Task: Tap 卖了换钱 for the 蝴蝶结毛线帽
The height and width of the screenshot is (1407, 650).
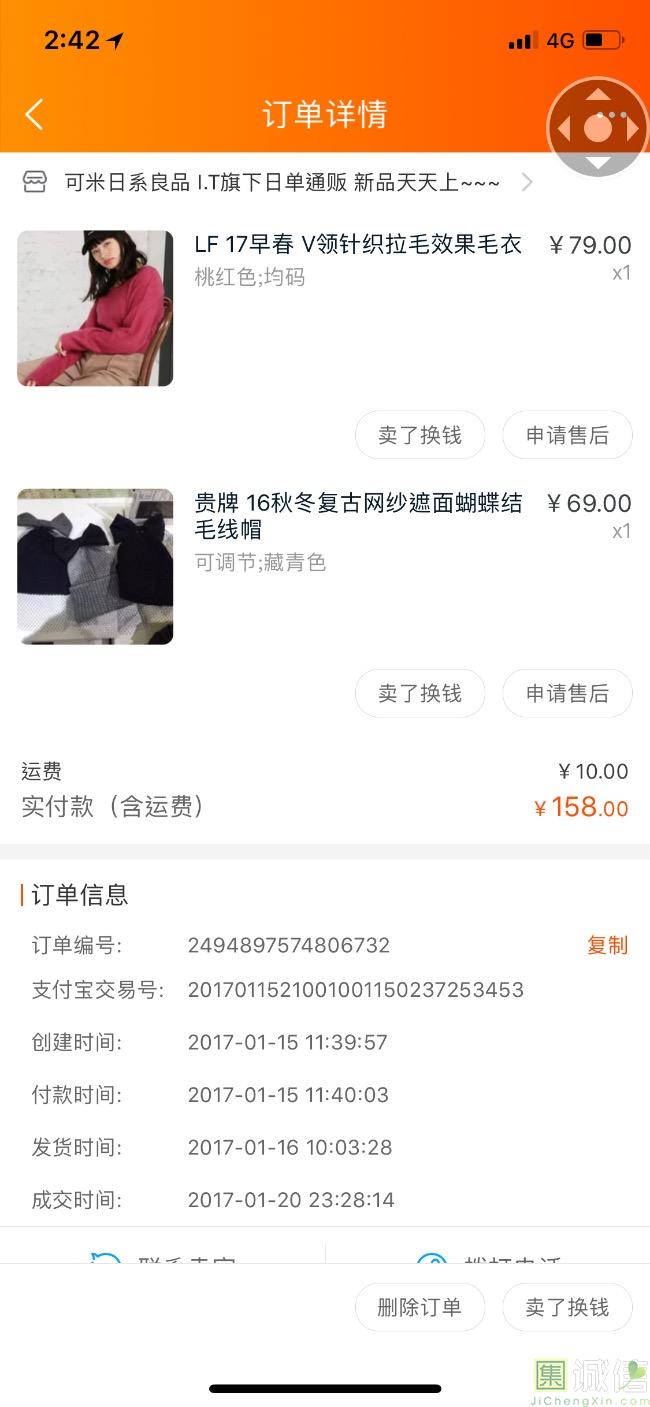Action: [x=420, y=694]
